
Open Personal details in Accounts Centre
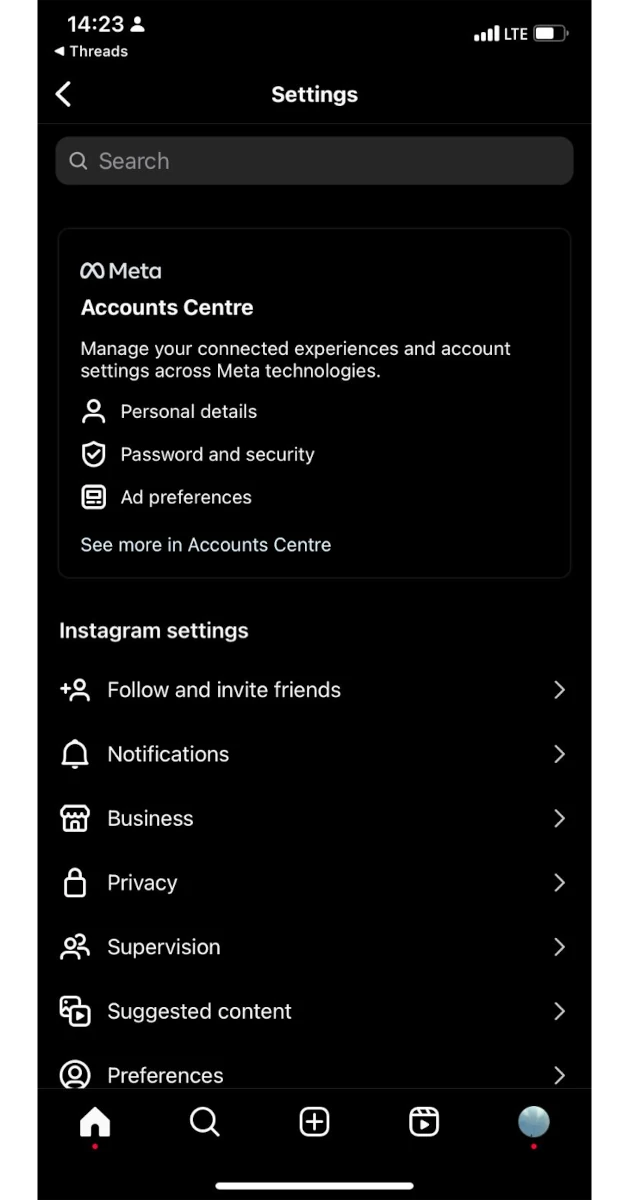(188, 412)
